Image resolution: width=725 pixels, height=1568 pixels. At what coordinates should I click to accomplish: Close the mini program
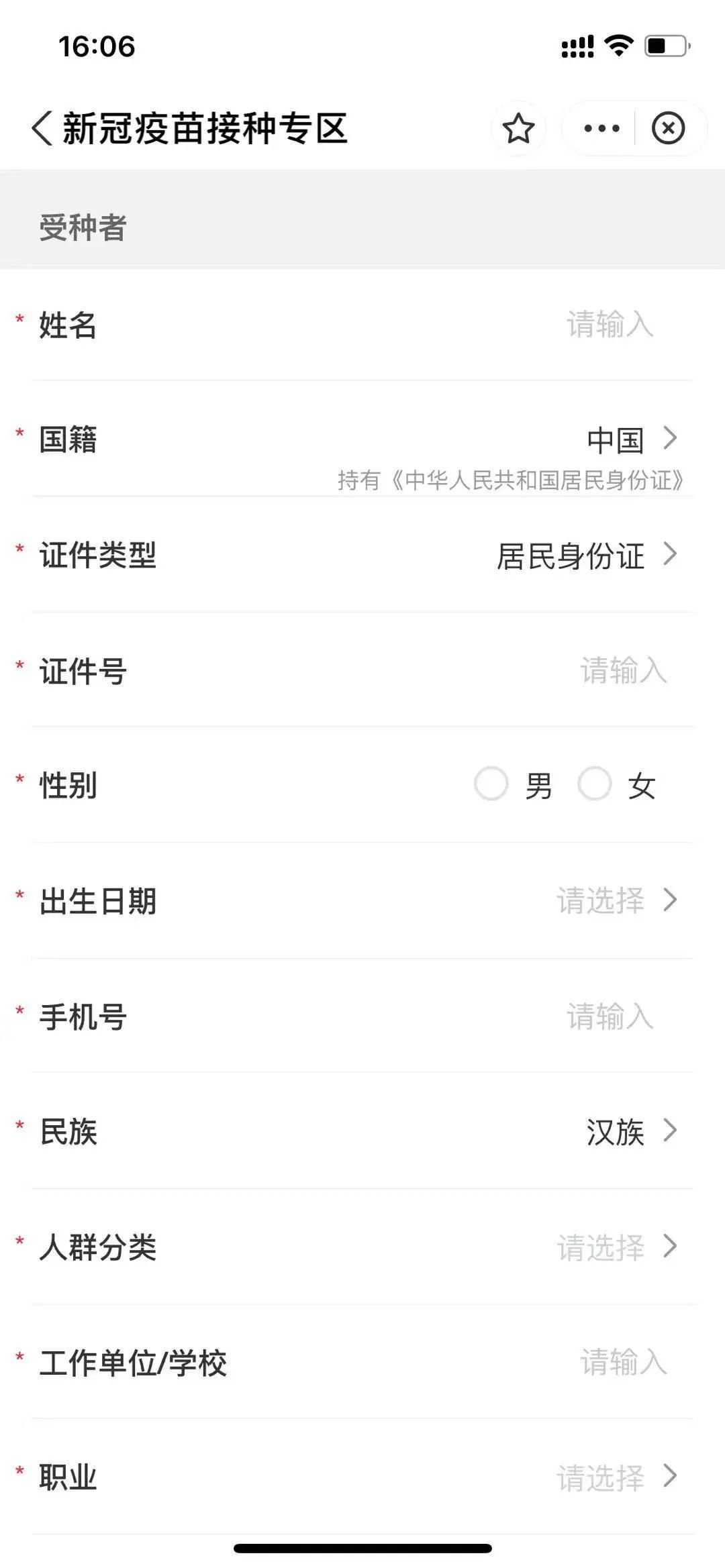[668, 128]
